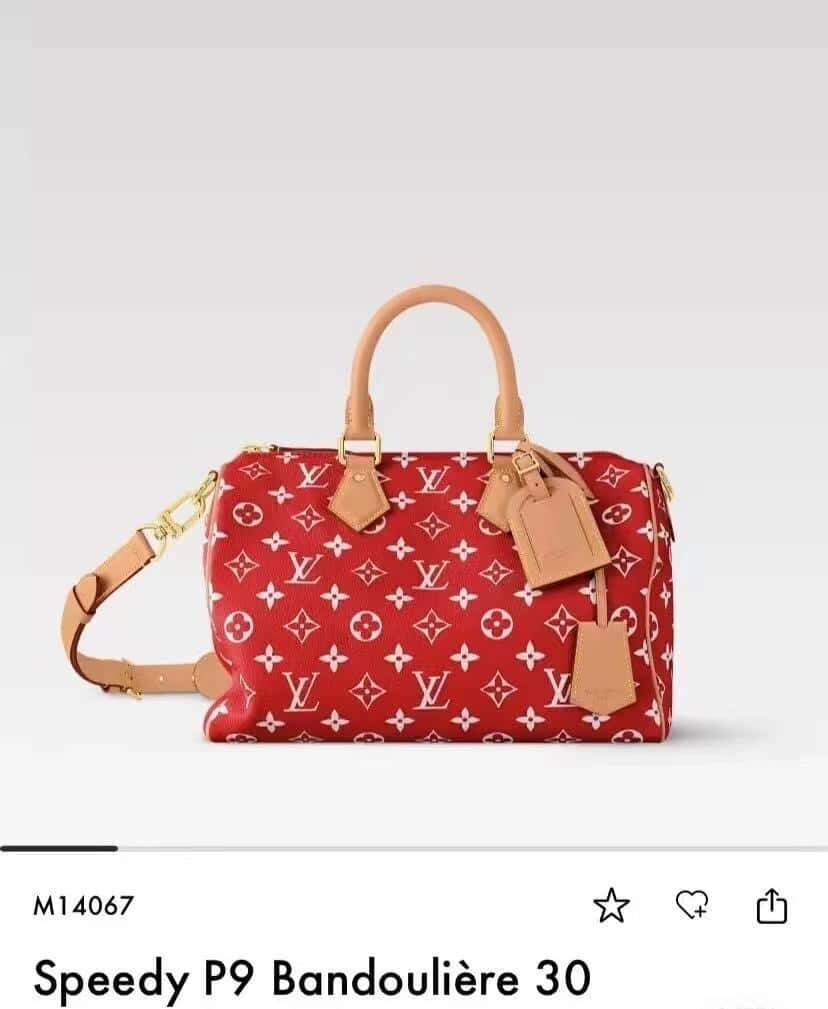Image resolution: width=828 pixels, height=1009 pixels.
Task: Tap the star icon beside M14067
Action: (x=611, y=906)
